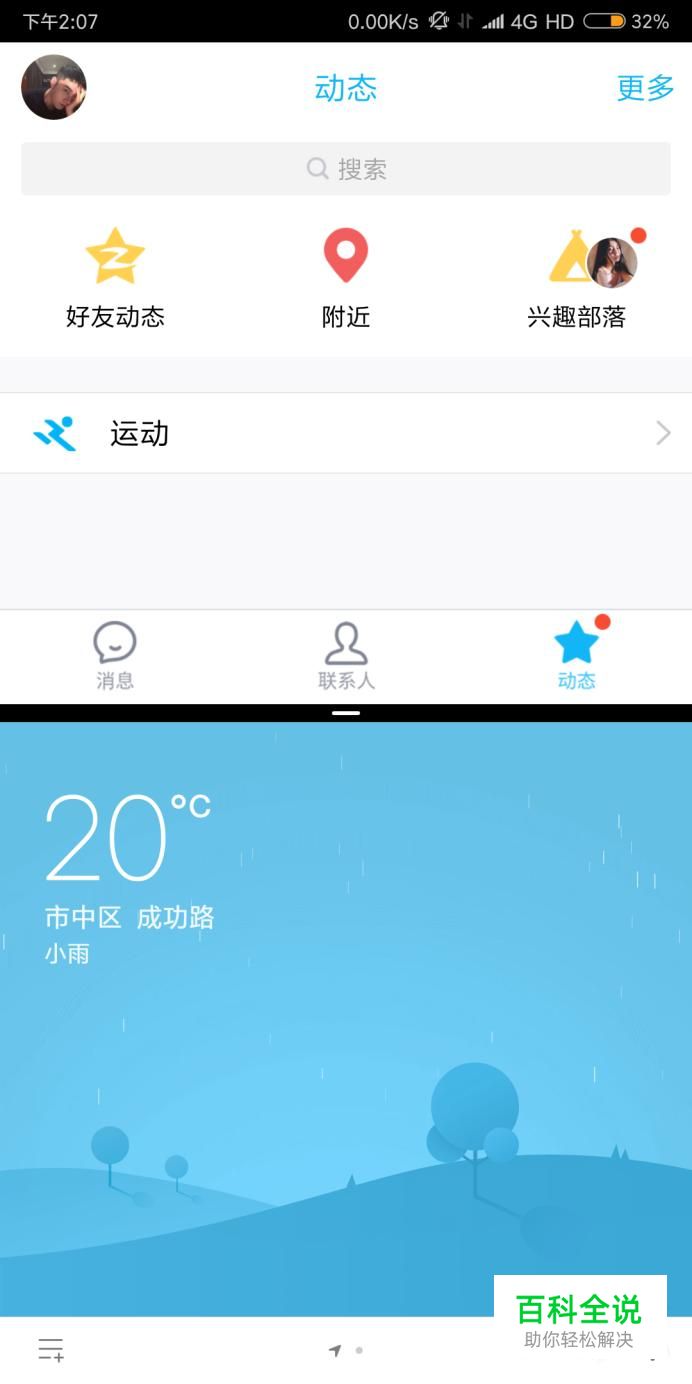This screenshot has width=692, height=1384.
Task: Open the 运动 row
Action: click(x=346, y=433)
